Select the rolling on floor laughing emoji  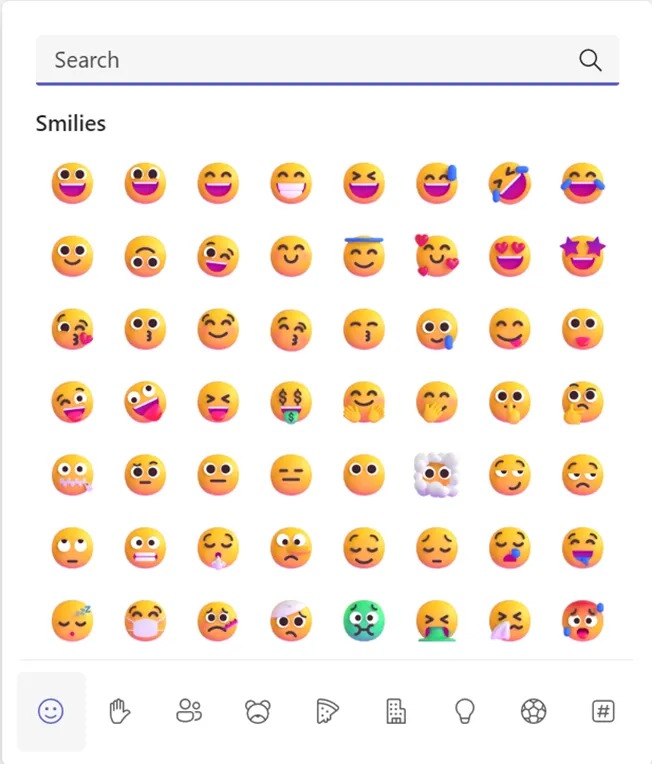pos(510,184)
